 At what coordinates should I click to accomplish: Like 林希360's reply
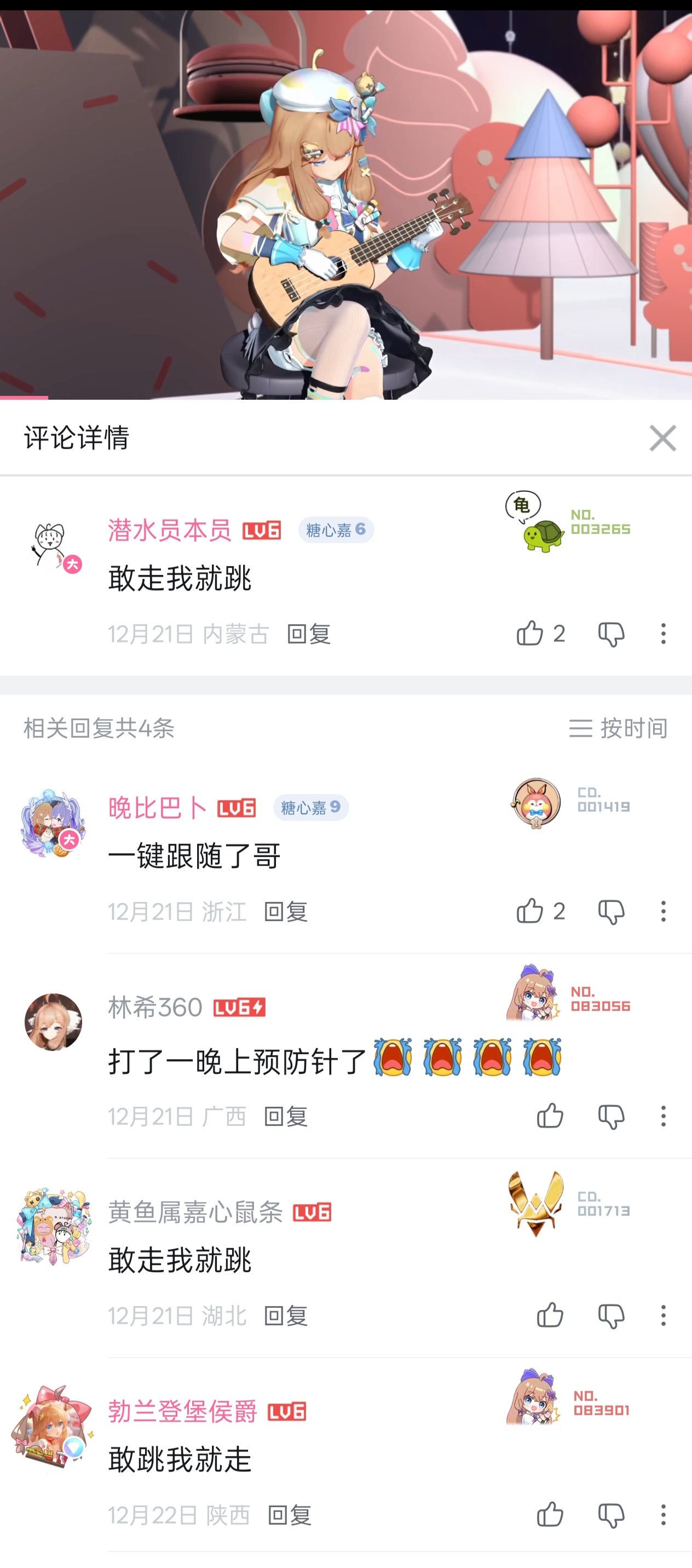[x=550, y=1116]
